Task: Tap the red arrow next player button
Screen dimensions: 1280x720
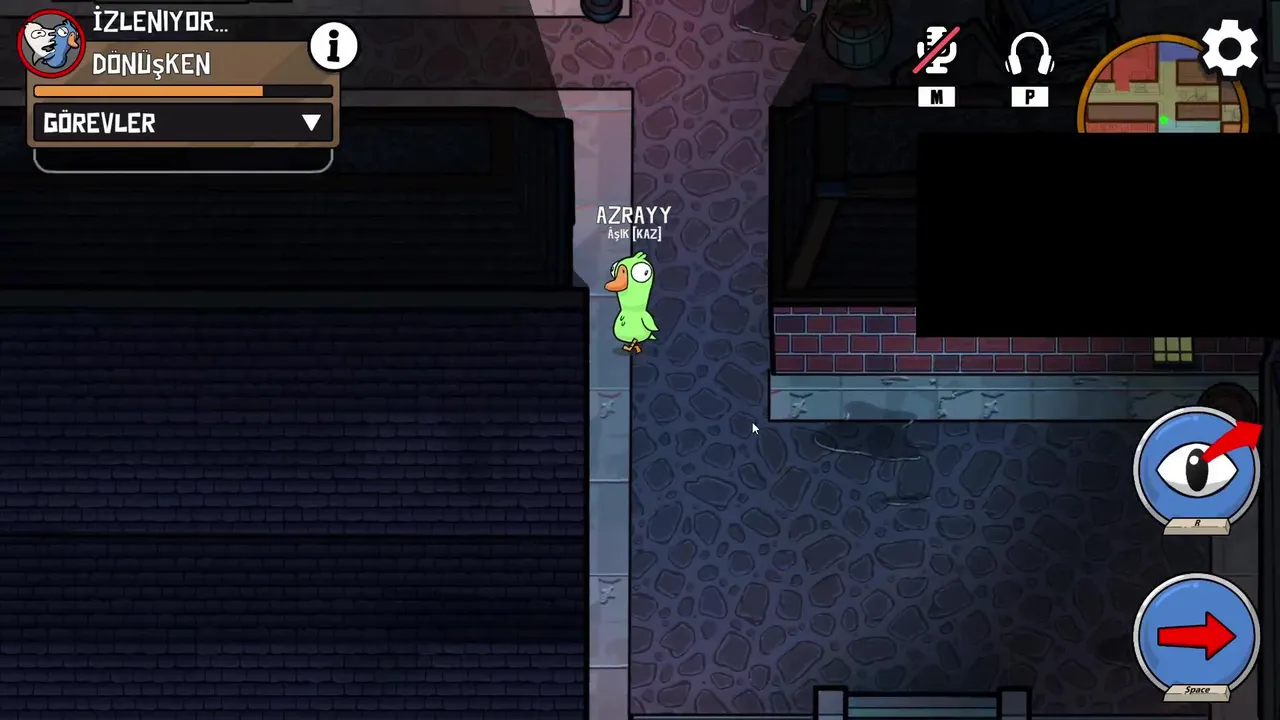Action: point(1196,634)
